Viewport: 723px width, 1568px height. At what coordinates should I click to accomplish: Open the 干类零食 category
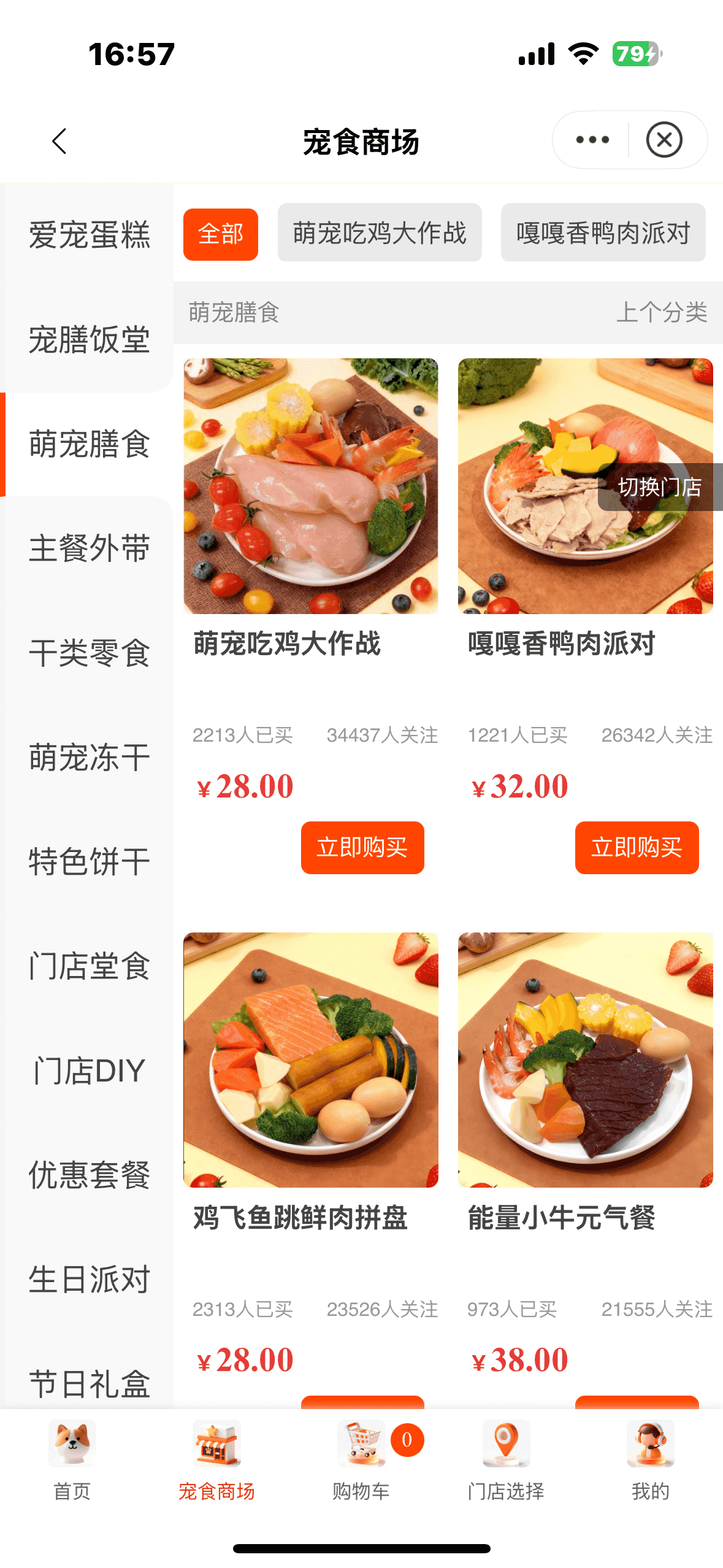tap(89, 653)
